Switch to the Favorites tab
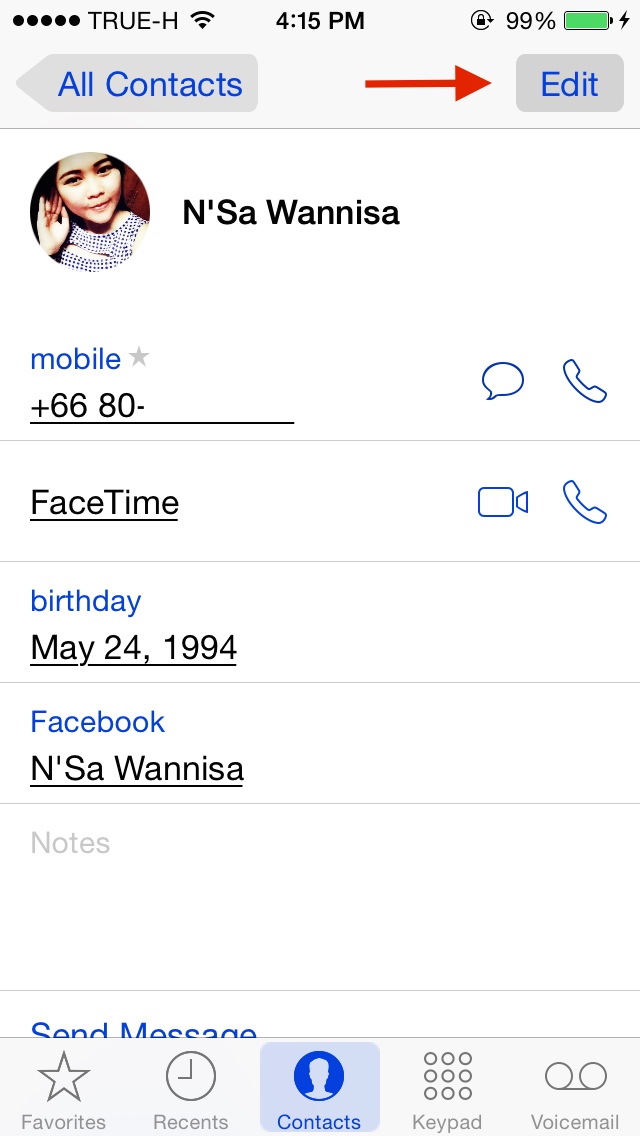This screenshot has height=1136, width=640. (64, 1090)
